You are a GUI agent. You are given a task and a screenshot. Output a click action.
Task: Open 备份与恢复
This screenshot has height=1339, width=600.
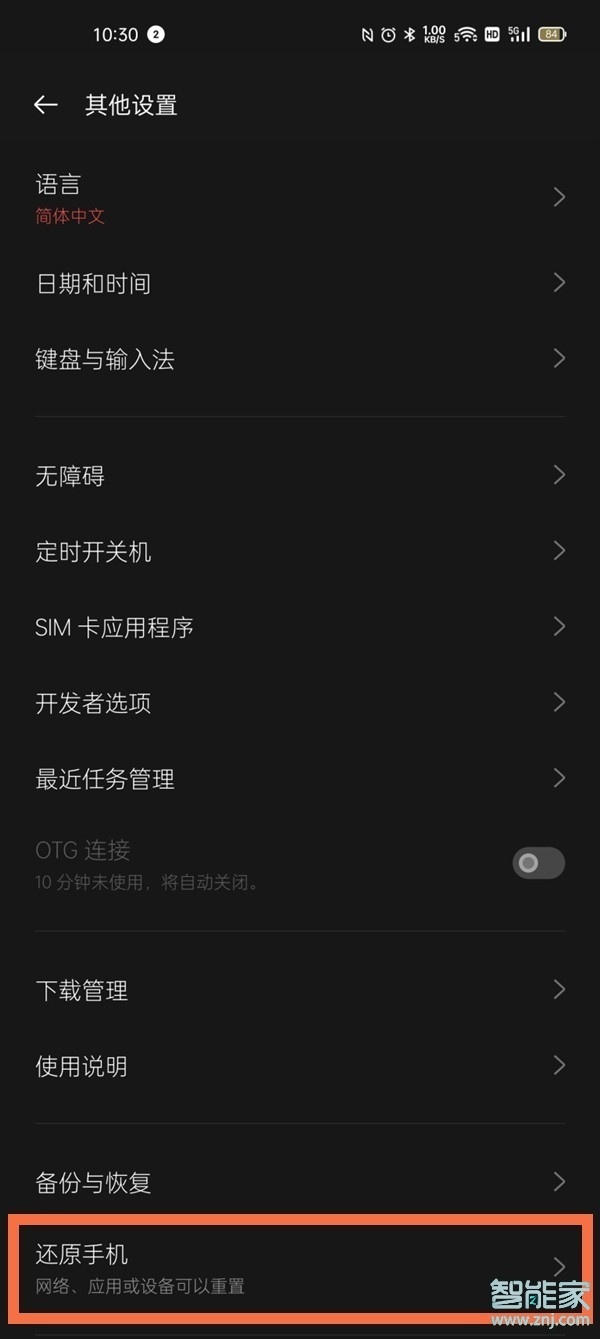300,1182
